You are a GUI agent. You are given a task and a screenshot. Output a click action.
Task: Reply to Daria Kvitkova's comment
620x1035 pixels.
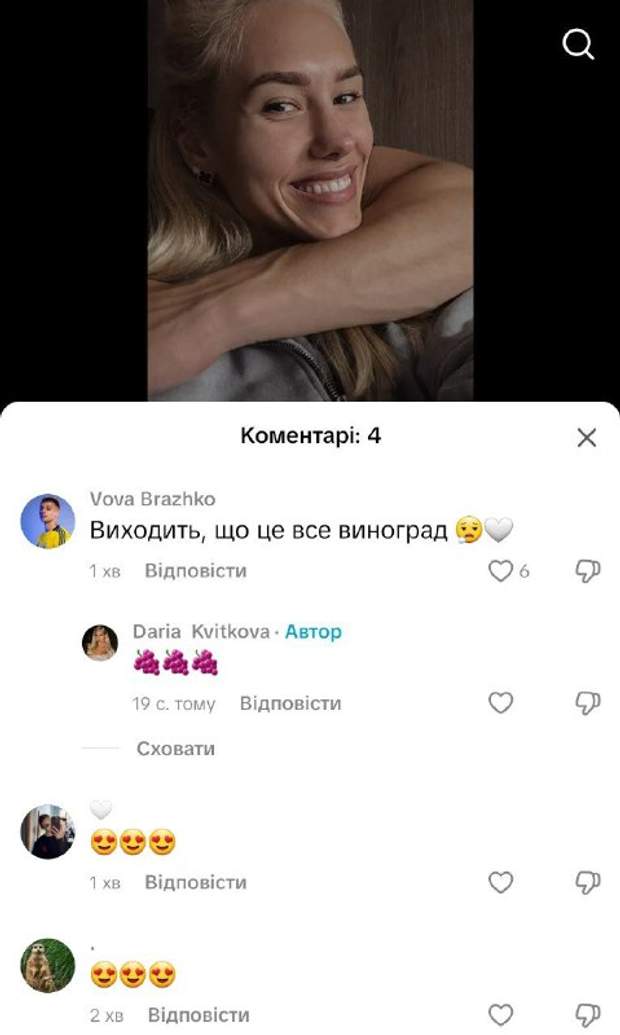point(290,703)
